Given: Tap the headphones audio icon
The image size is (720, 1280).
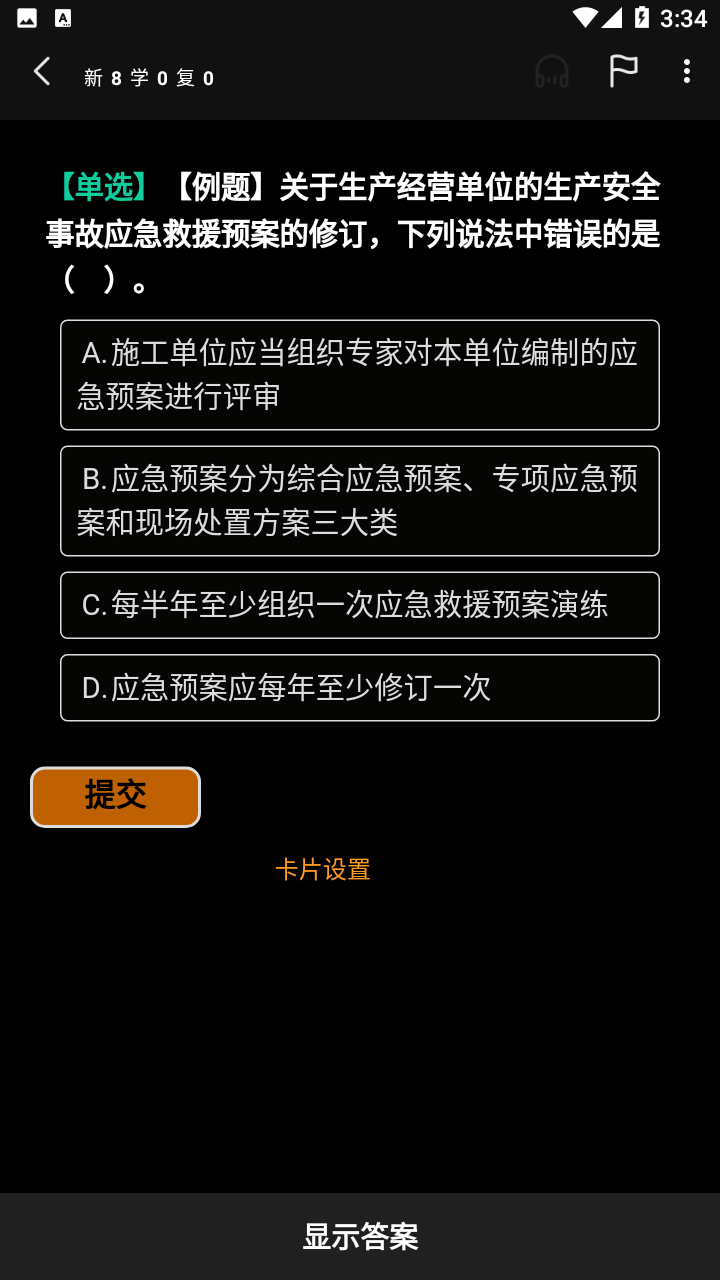Looking at the screenshot, I should pos(552,72).
